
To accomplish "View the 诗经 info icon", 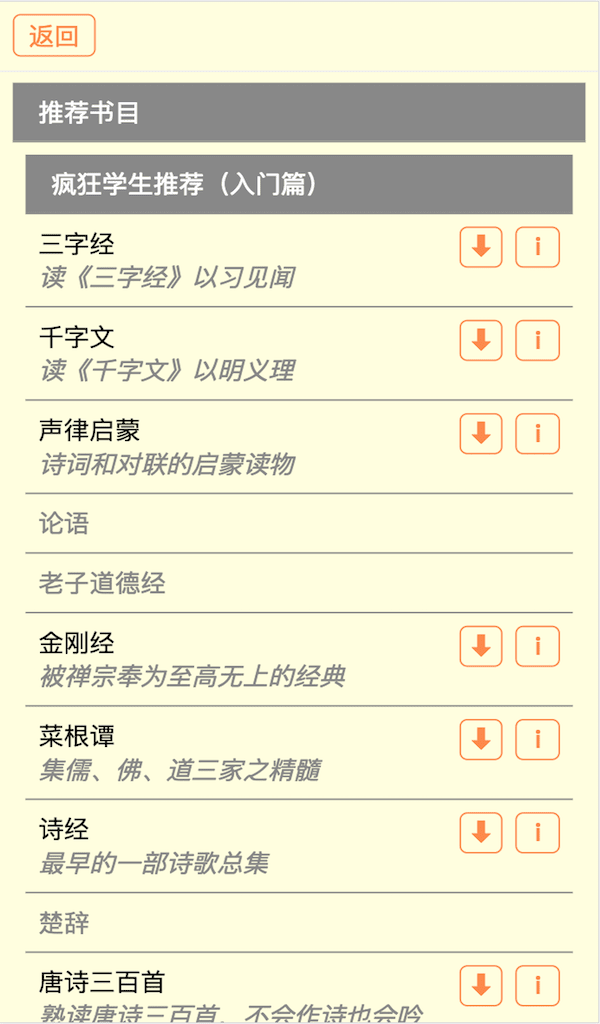I will (537, 832).
